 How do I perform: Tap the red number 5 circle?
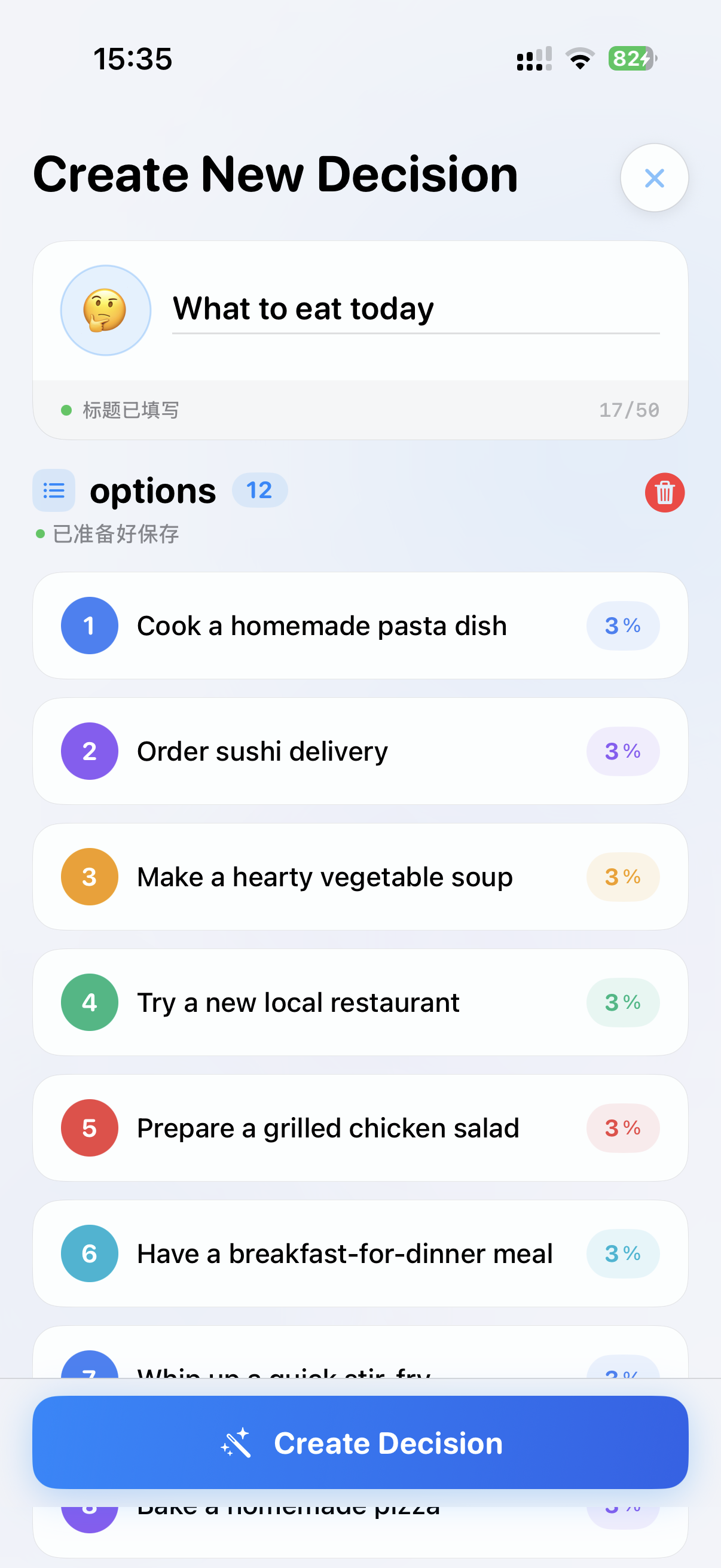click(x=89, y=1127)
